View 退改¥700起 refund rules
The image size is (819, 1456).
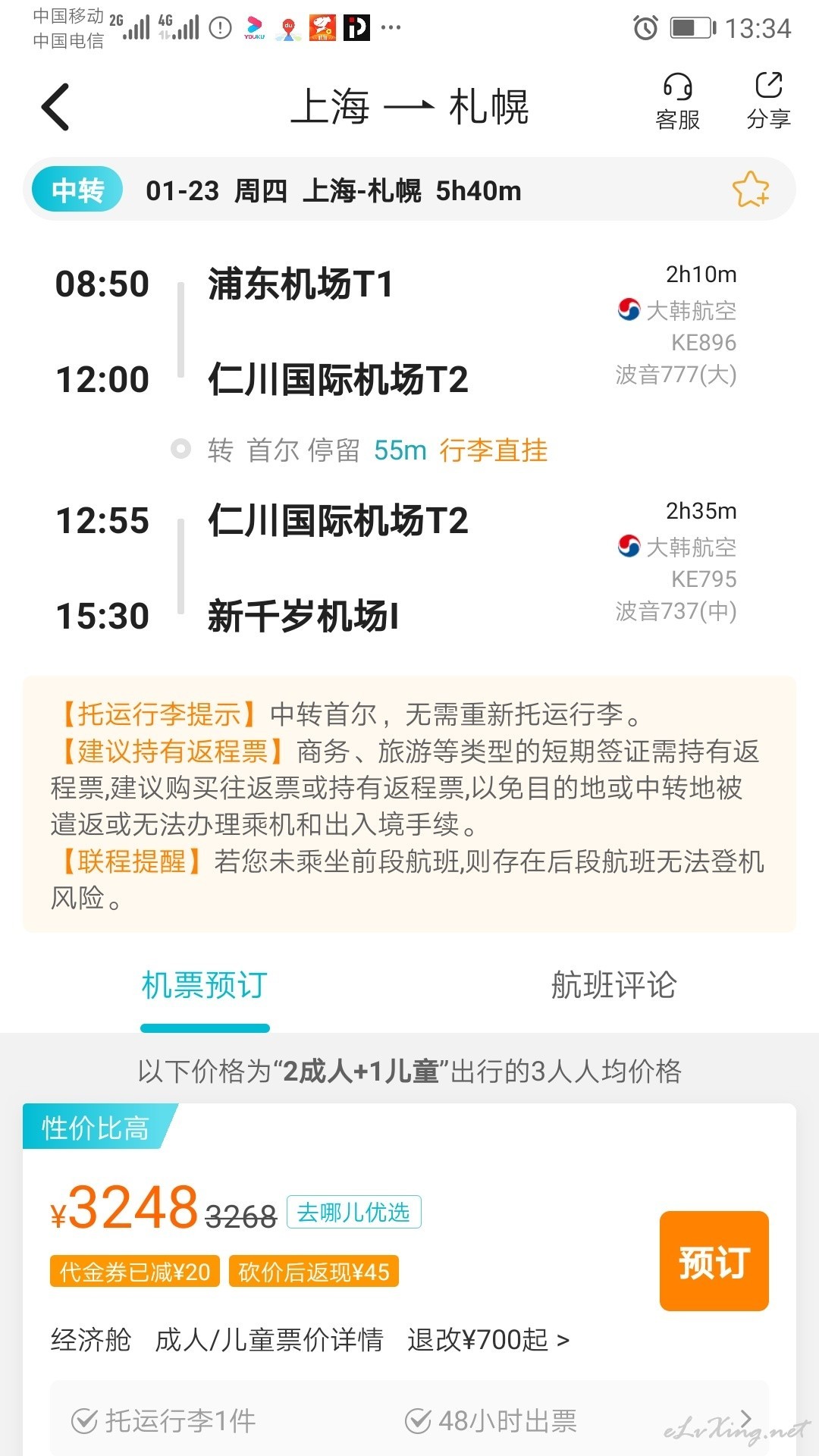click(488, 1340)
